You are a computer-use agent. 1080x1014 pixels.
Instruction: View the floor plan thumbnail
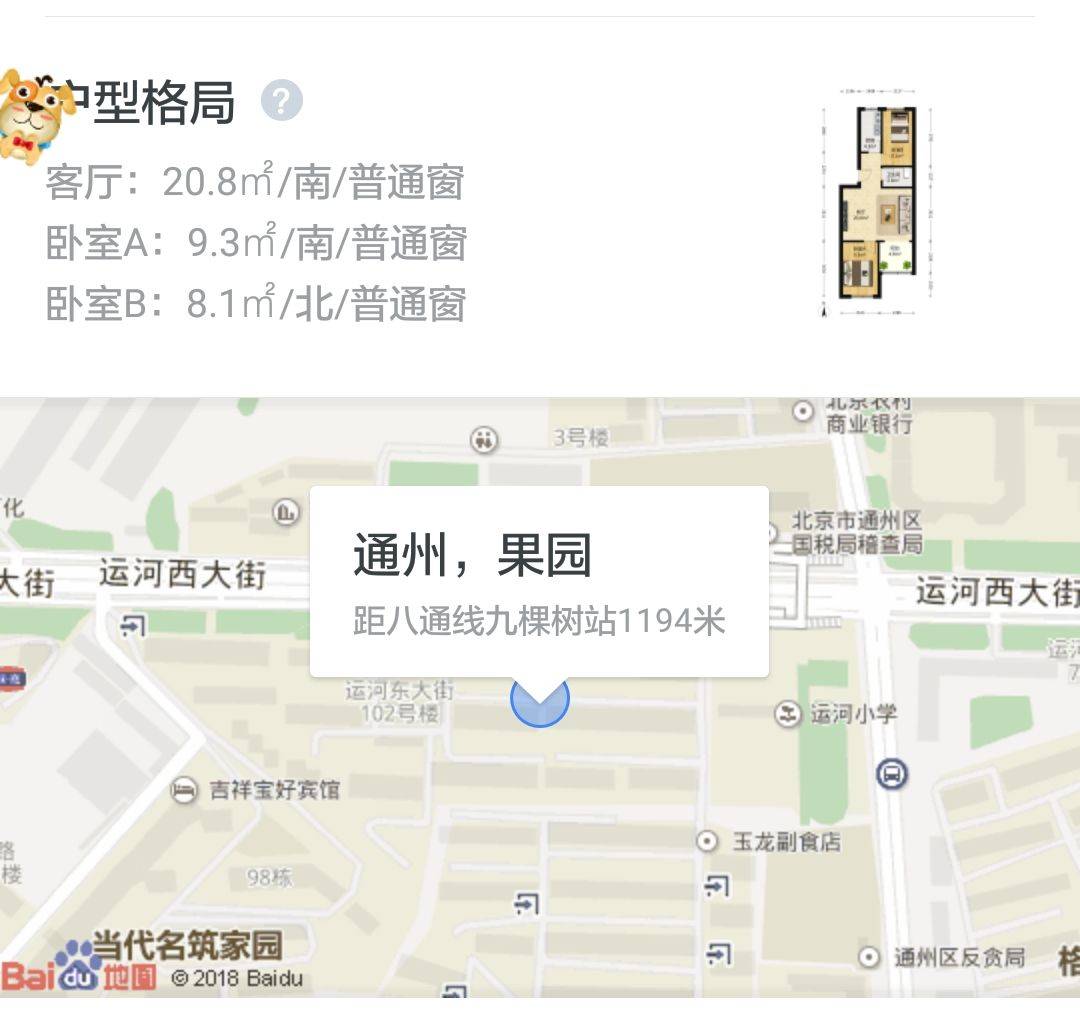[877, 201]
